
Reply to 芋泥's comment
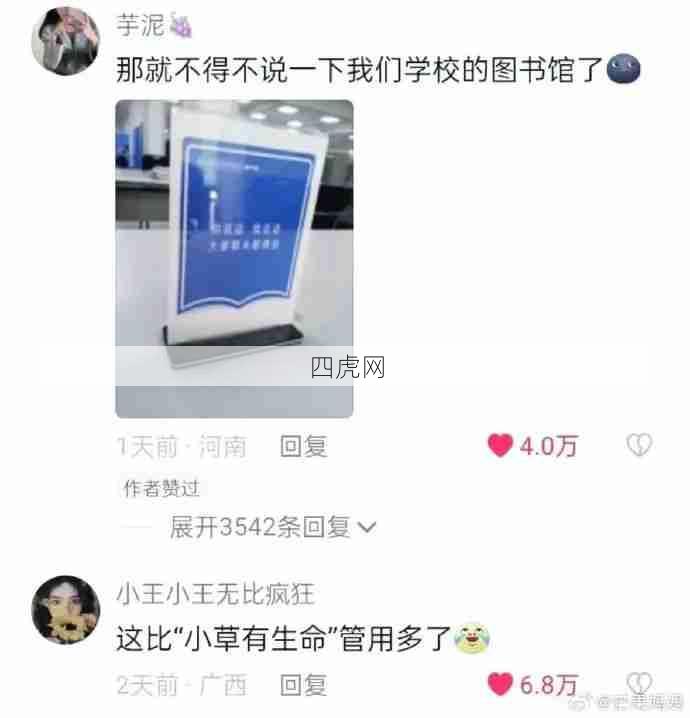[x=303, y=446]
